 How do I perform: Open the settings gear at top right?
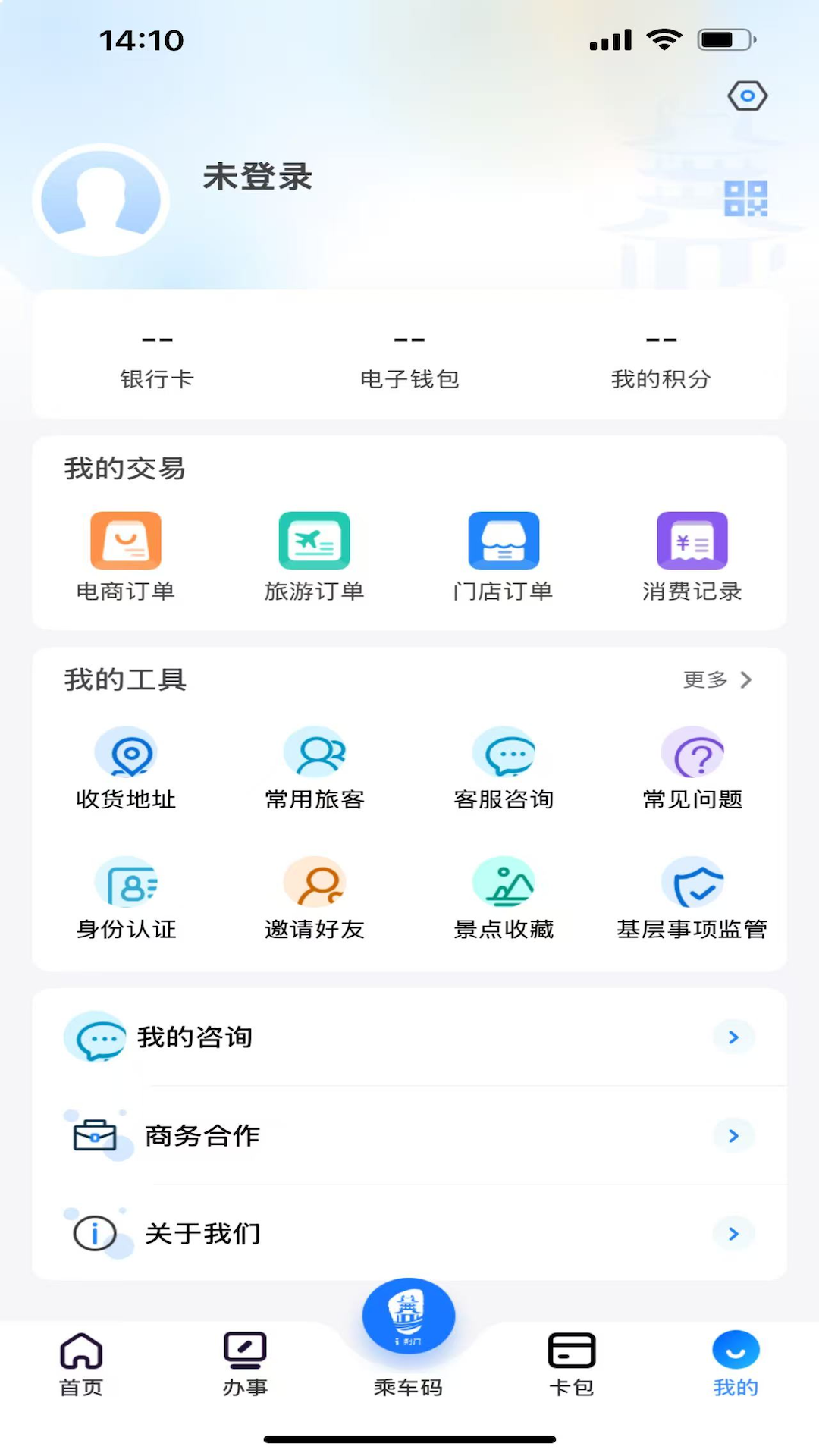click(747, 96)
